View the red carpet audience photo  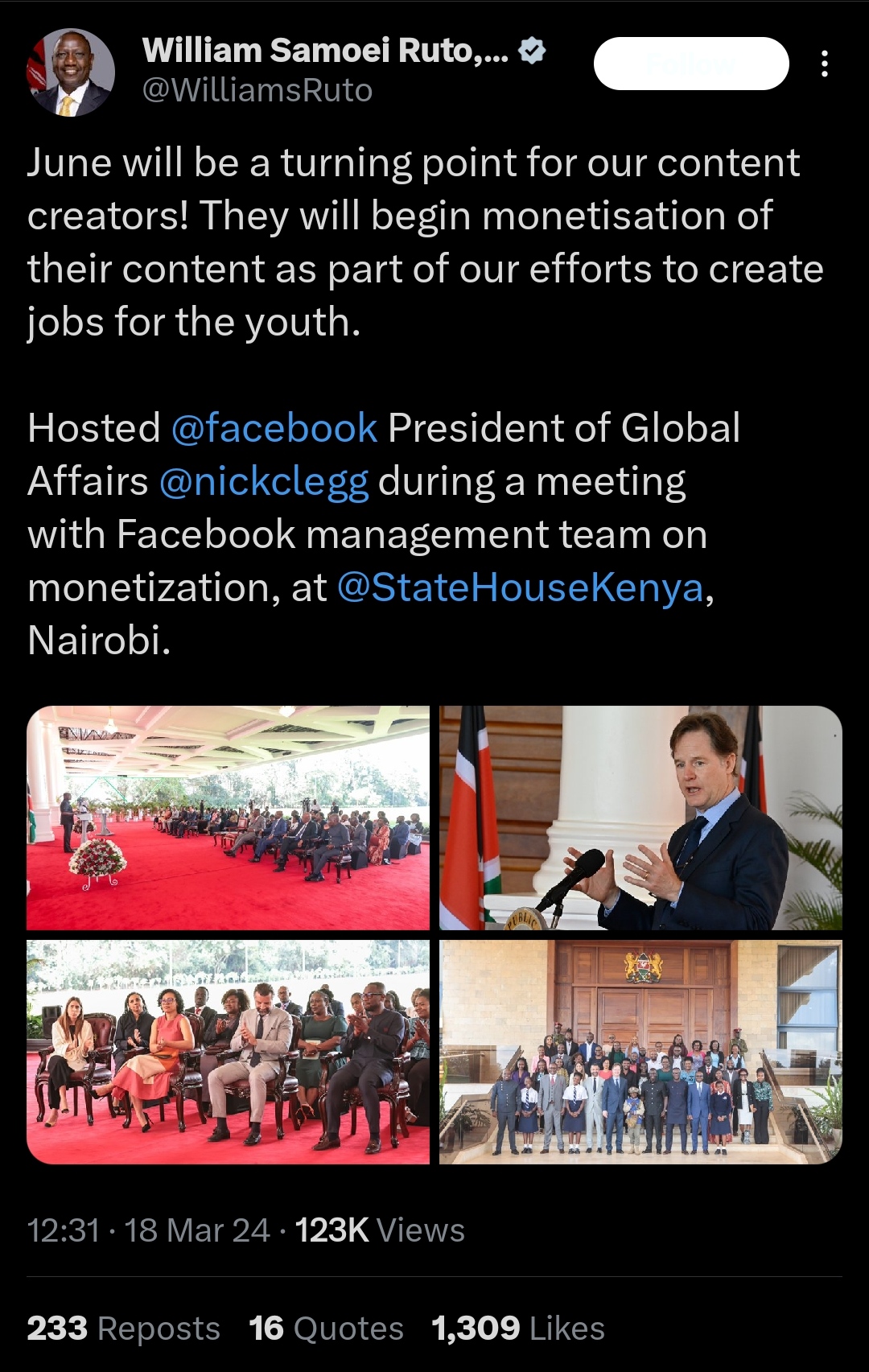click(229, 818)
